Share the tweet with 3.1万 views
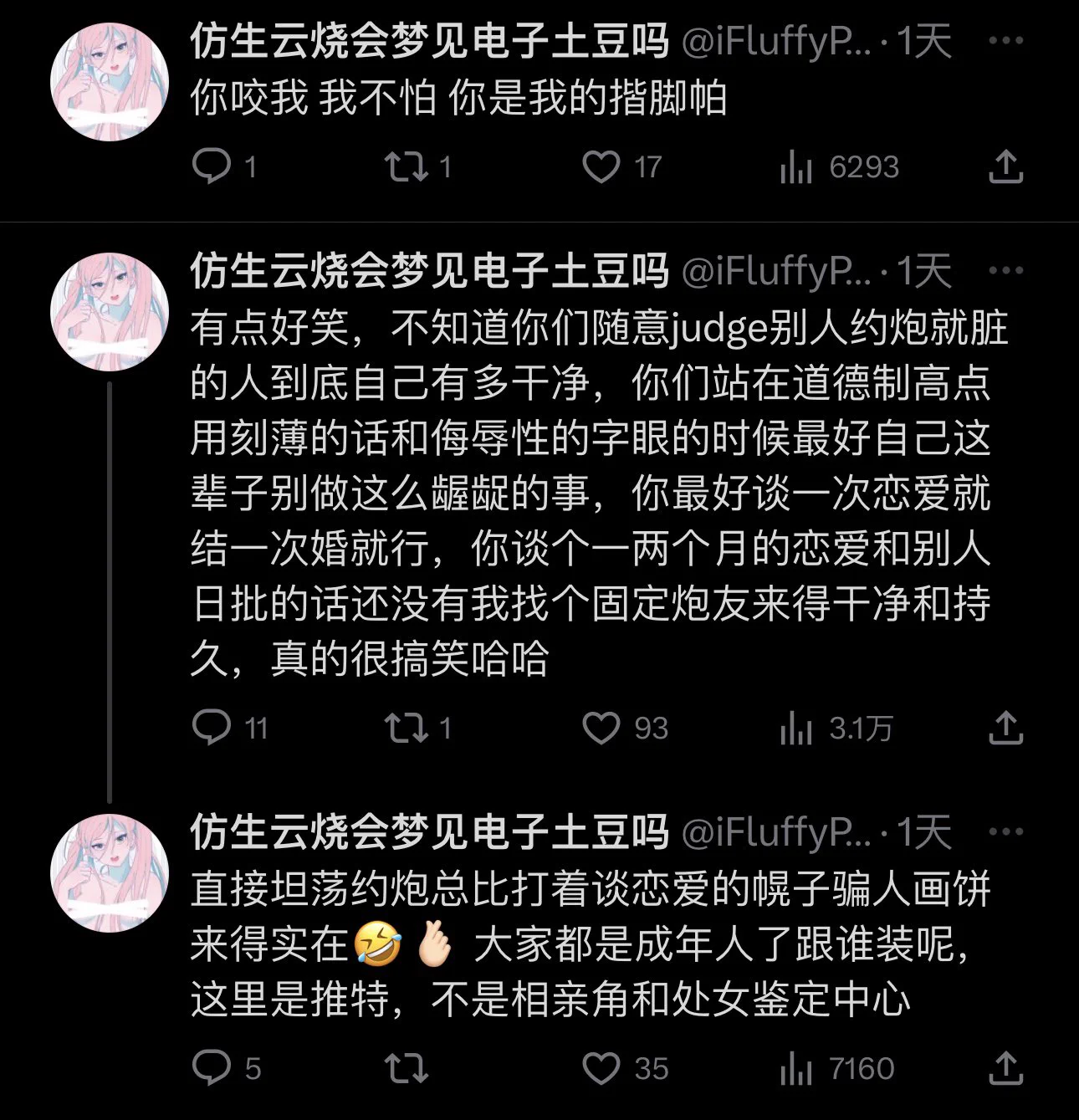Image resolution: width=1079 pixels, height=1120 pixels. pyautogui.click(x=1005, y=728)
